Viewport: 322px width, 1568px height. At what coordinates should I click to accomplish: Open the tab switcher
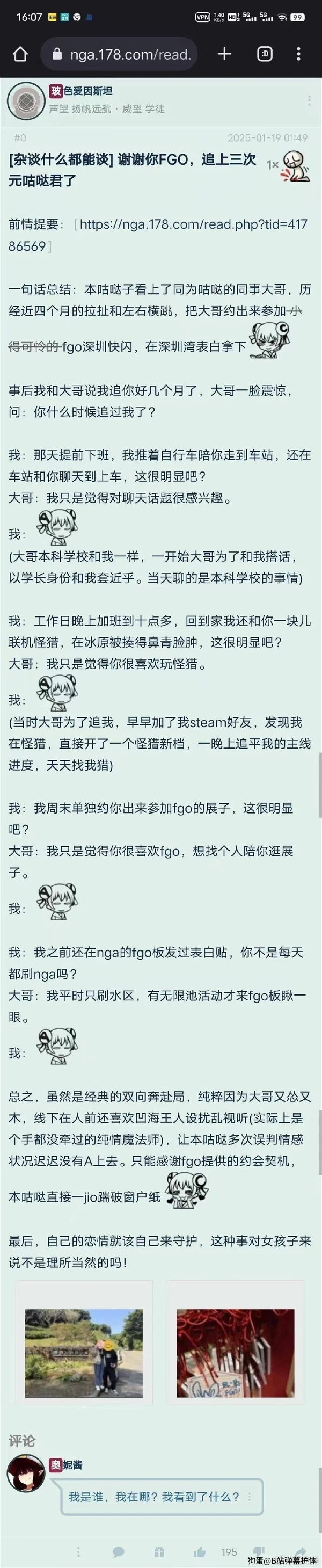pos(265,54)
